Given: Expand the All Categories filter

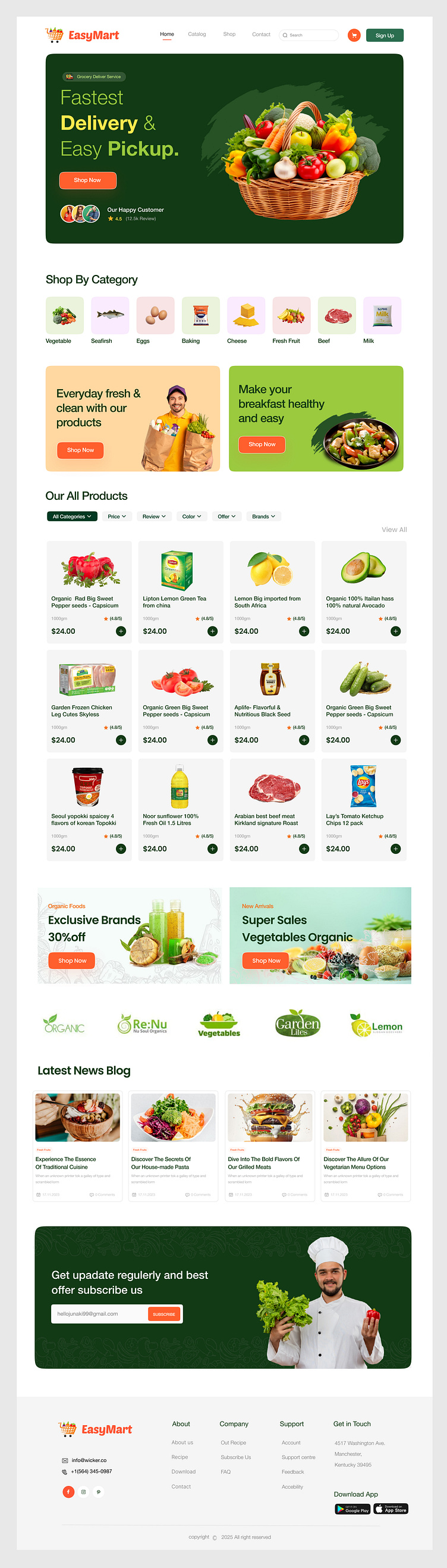Looking at the screenshot, I should click(72, 516).
